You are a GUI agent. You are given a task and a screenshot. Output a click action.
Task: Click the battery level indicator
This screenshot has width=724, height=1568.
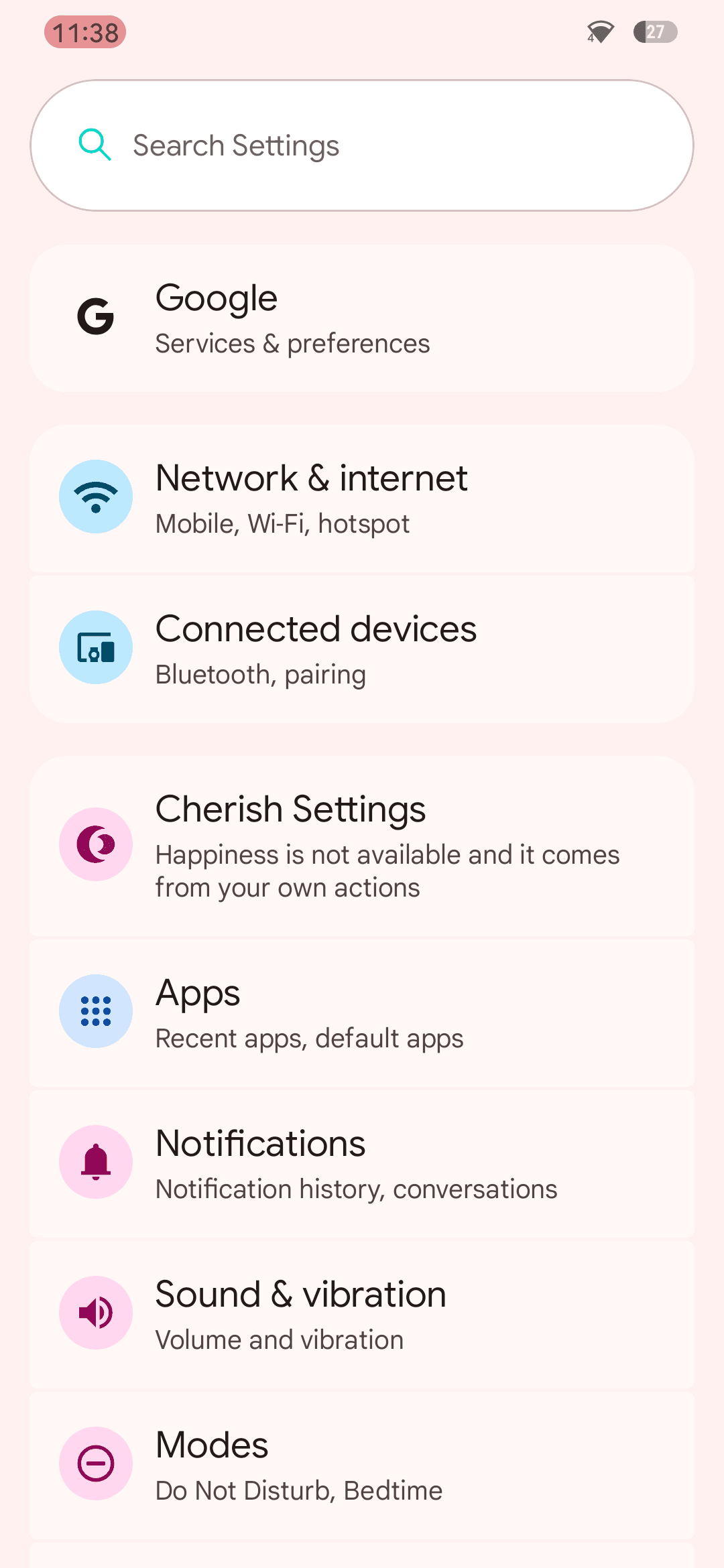655,31
